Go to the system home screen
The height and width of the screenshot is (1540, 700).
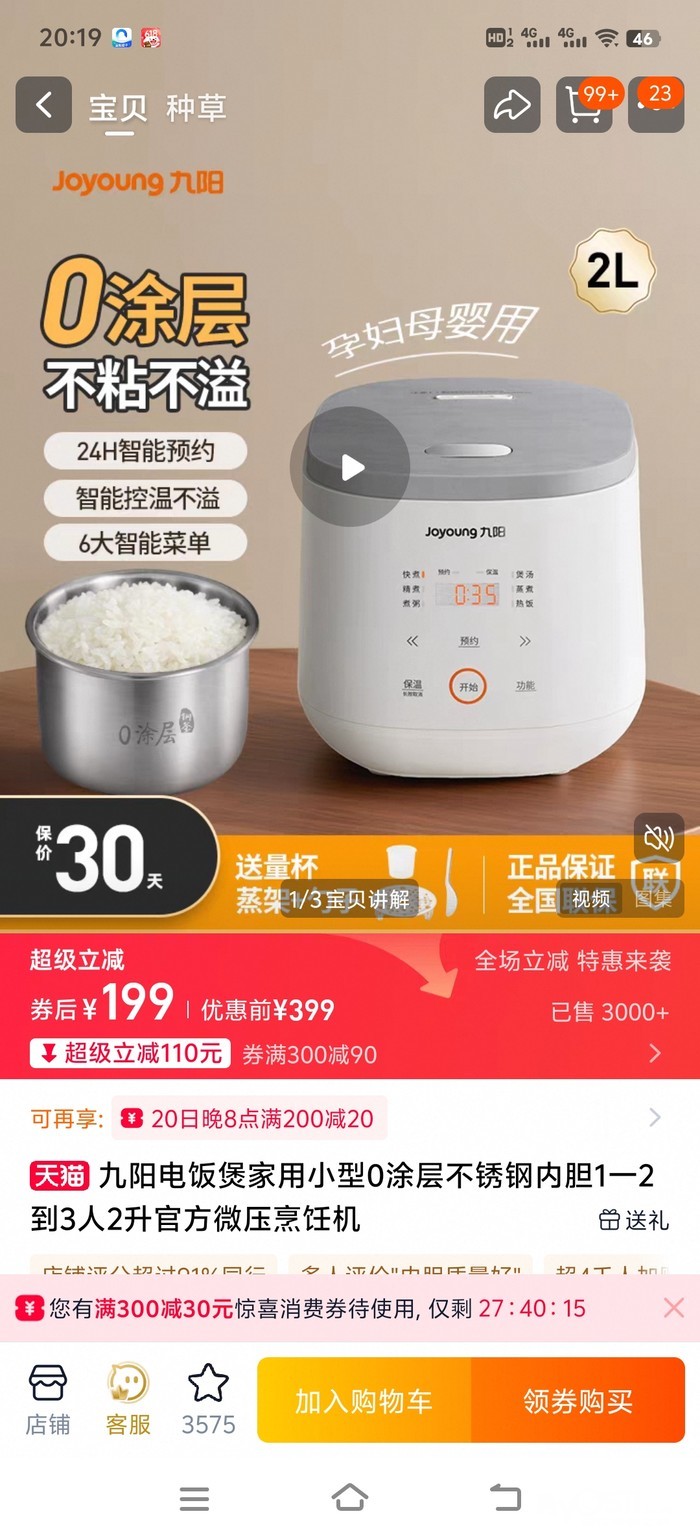(x=349, y=1497)
